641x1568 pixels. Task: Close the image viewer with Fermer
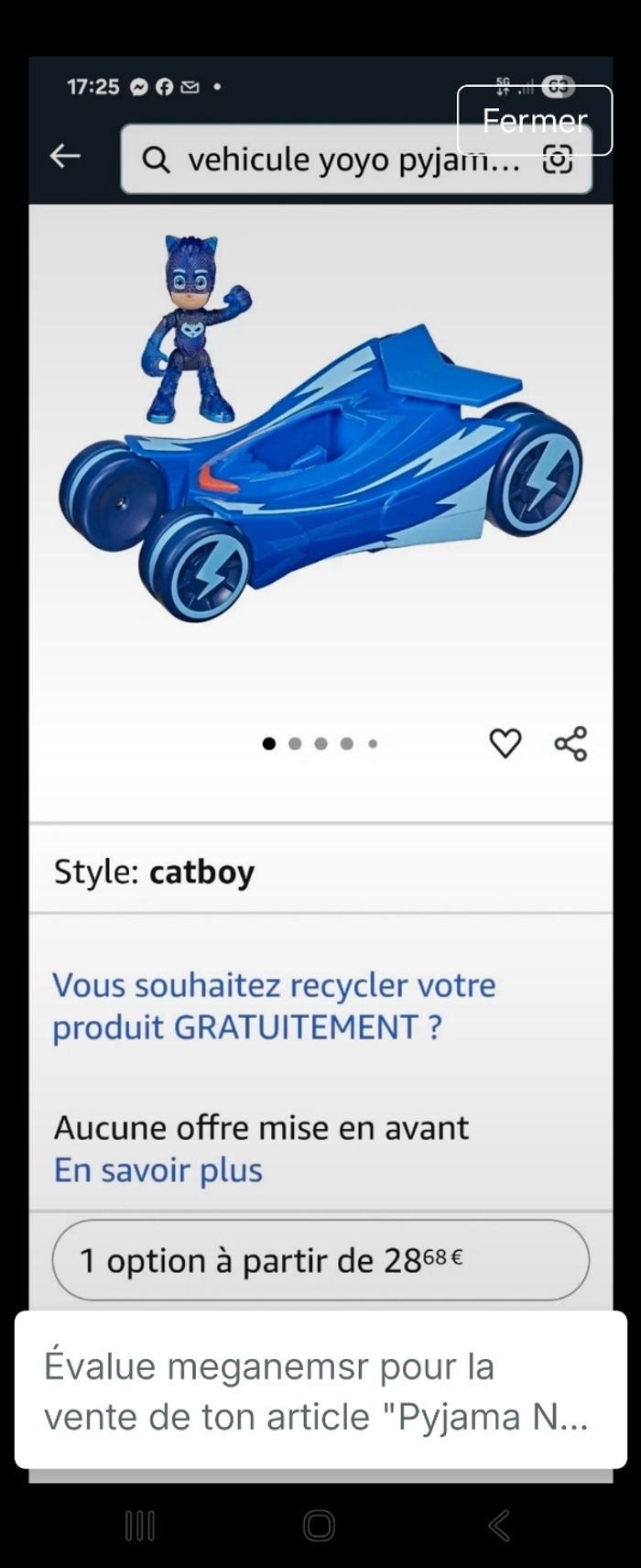coord(535,121)
